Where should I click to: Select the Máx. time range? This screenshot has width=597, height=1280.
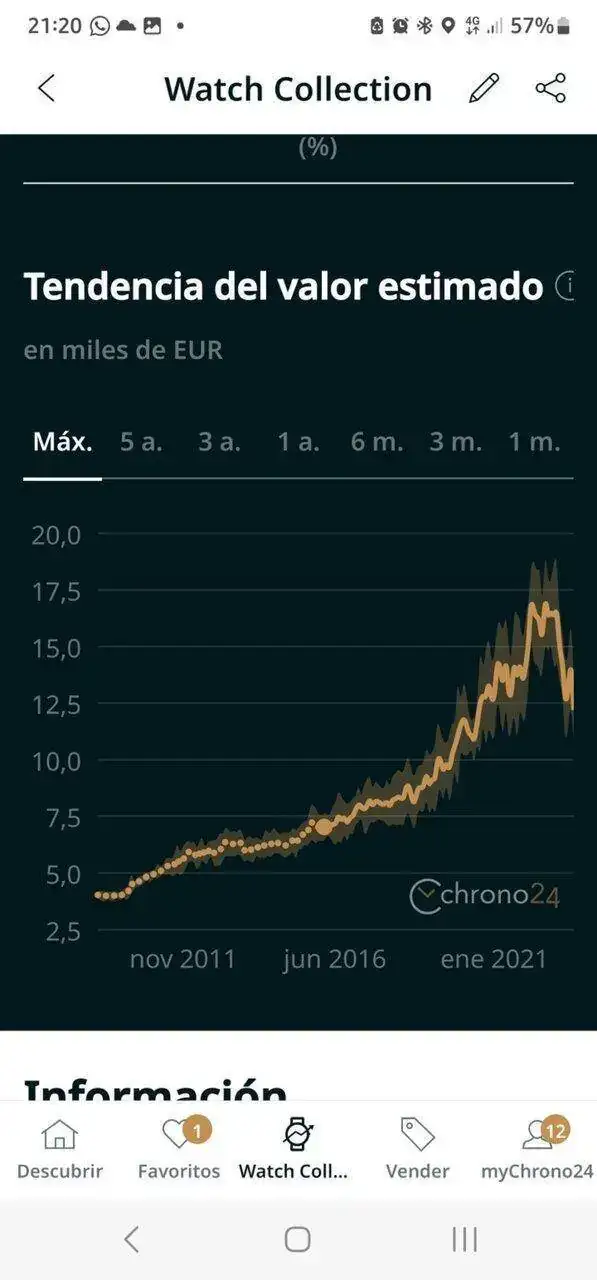coord(63,442)
